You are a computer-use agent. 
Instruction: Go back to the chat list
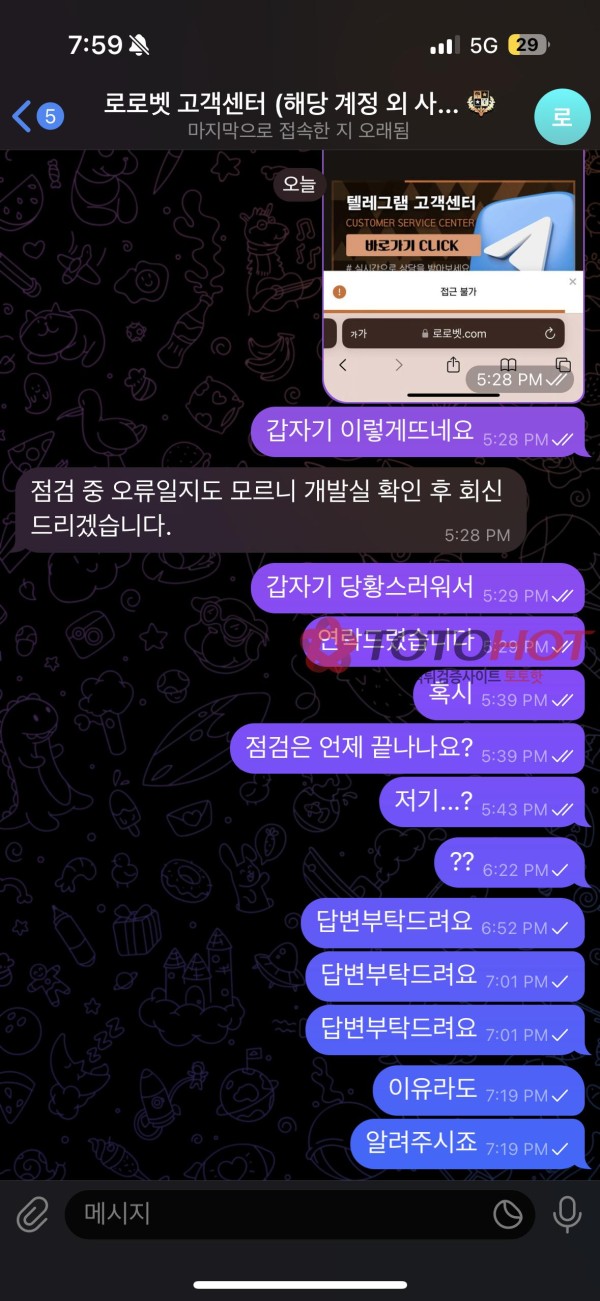coord(35,116)
